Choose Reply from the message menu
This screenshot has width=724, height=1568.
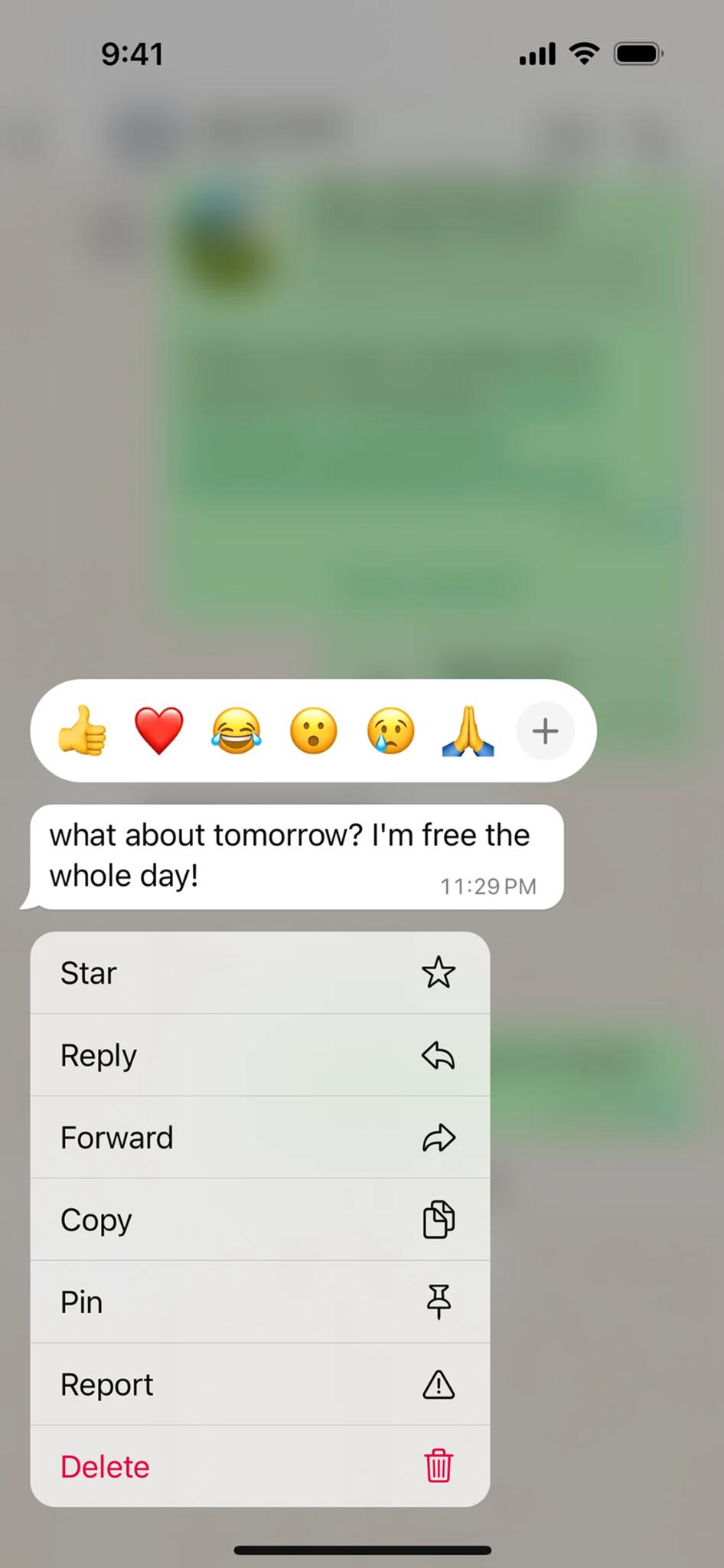click(x=260, y=1055)
